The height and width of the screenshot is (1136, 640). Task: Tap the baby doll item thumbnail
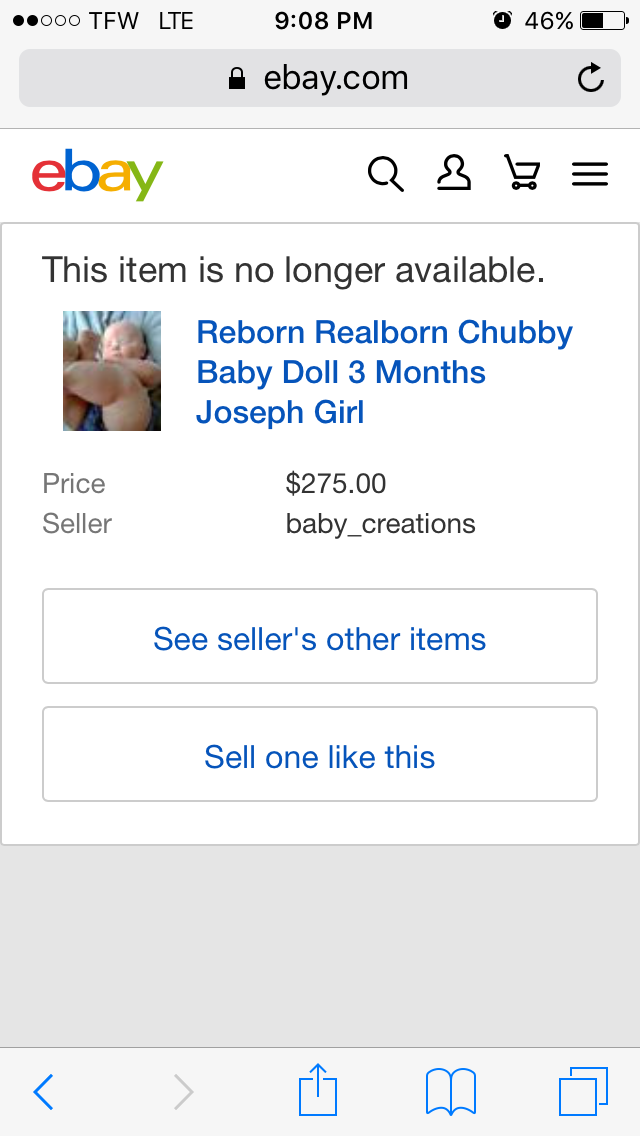pos(112,371)
